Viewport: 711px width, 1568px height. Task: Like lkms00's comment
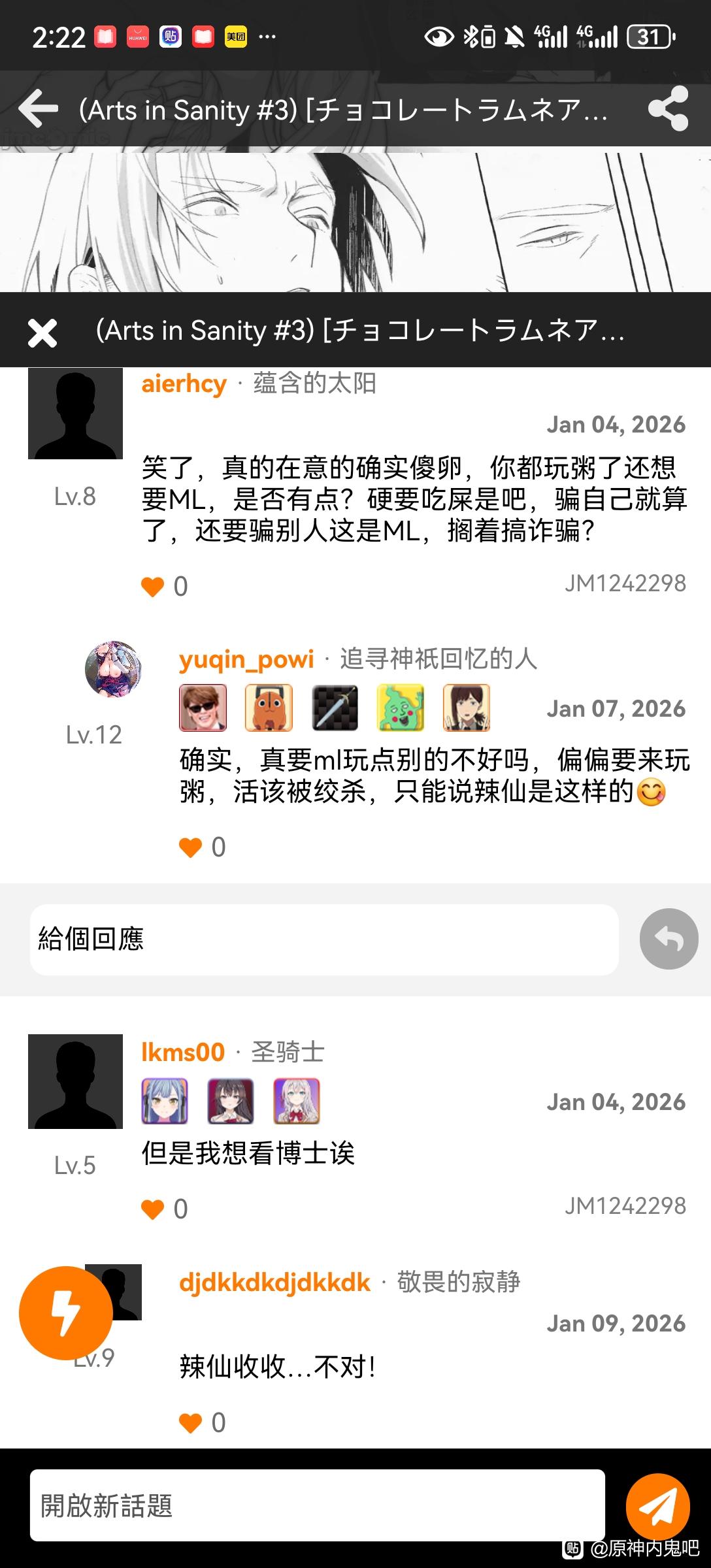(153, 1209)
